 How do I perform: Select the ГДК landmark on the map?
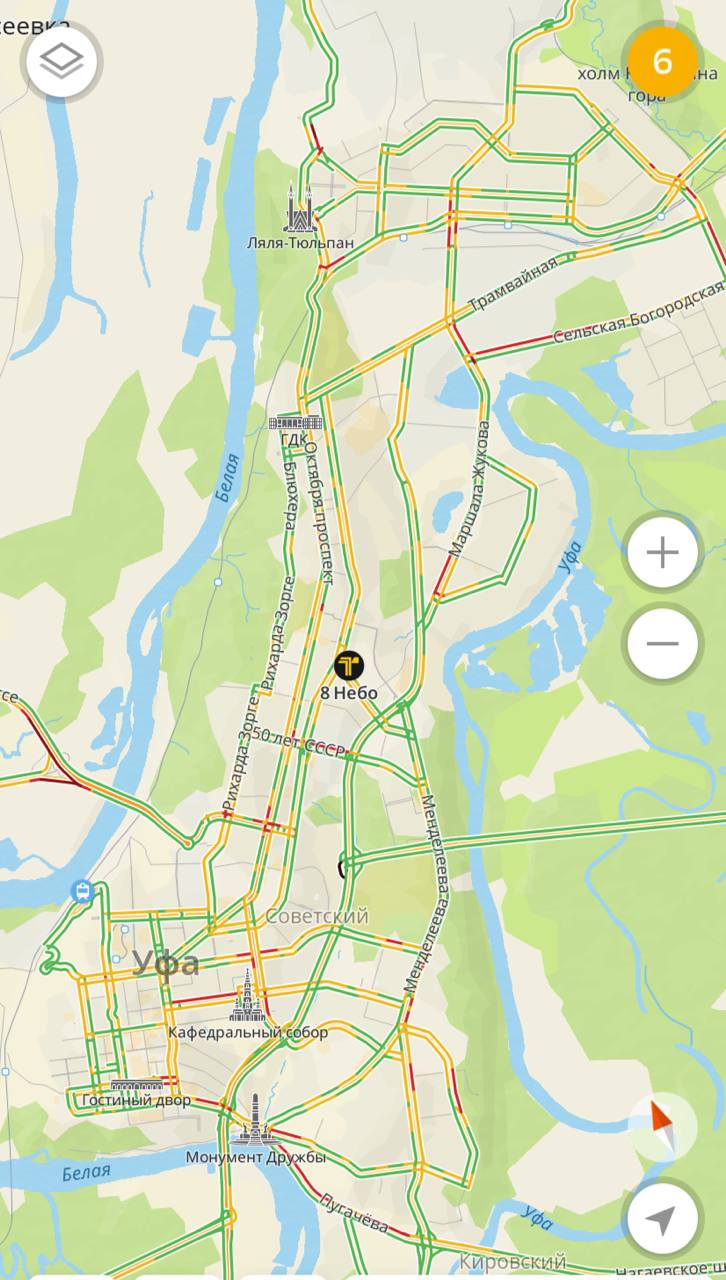tap(296, 423)
